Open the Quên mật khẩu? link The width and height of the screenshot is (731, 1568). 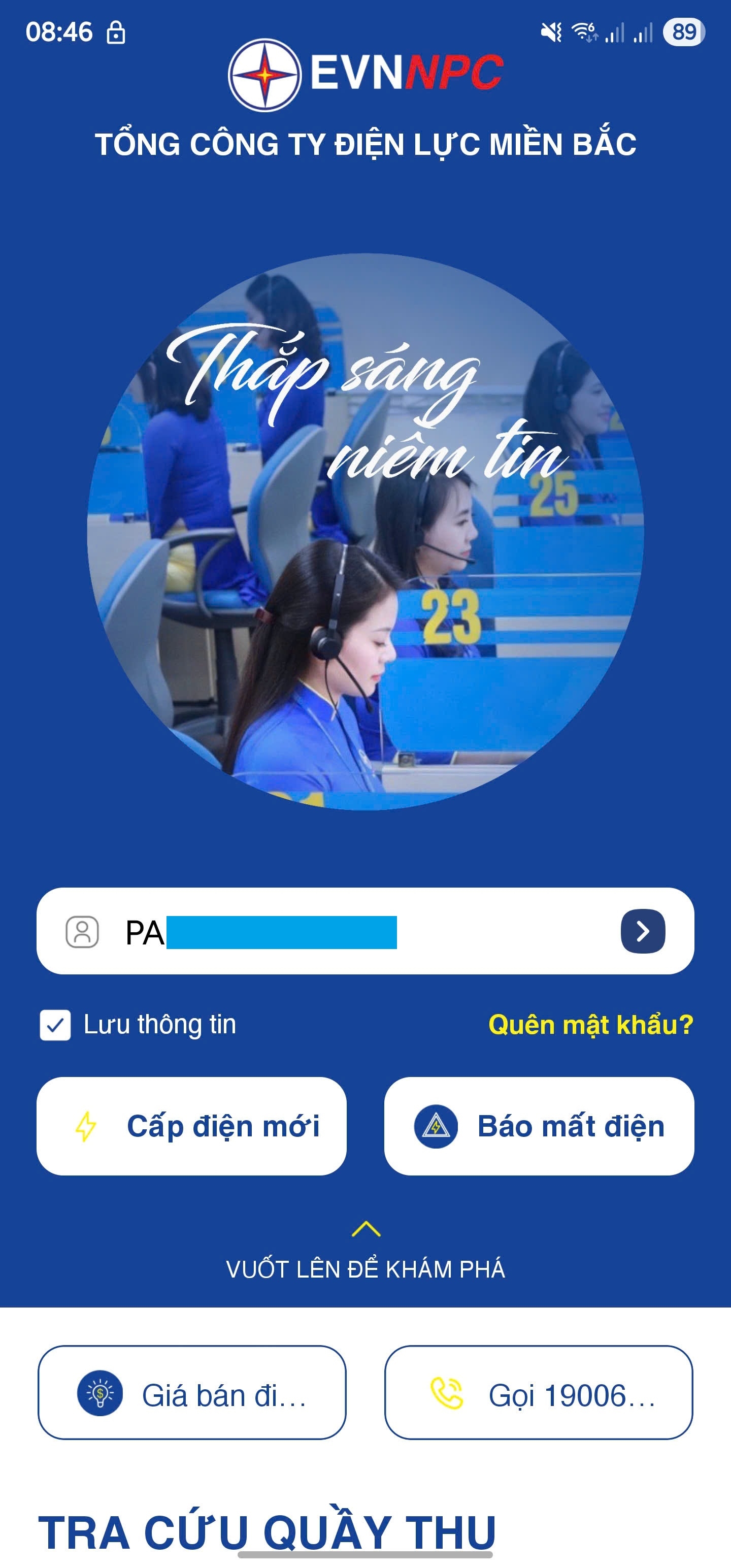click(x=590, y=1025)
